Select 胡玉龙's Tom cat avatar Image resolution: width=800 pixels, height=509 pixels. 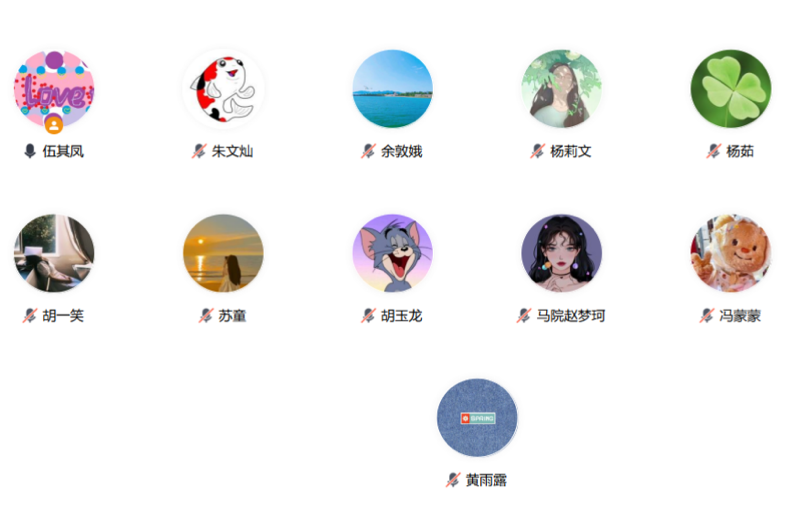click(x=392, y=253)
